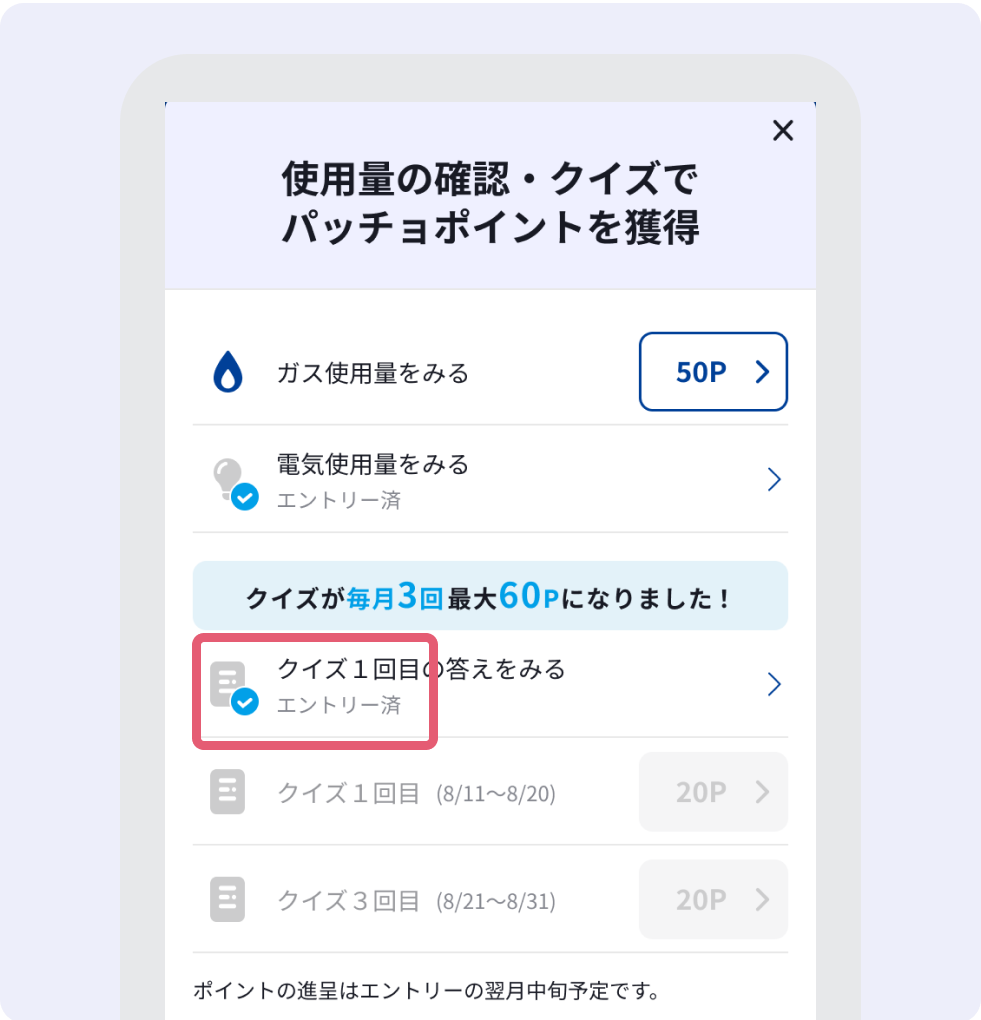This screenshot has height=1020, width=981.
Task: Expand the クイズ１回目の答えをみる chevron
Action: (773, 684)
